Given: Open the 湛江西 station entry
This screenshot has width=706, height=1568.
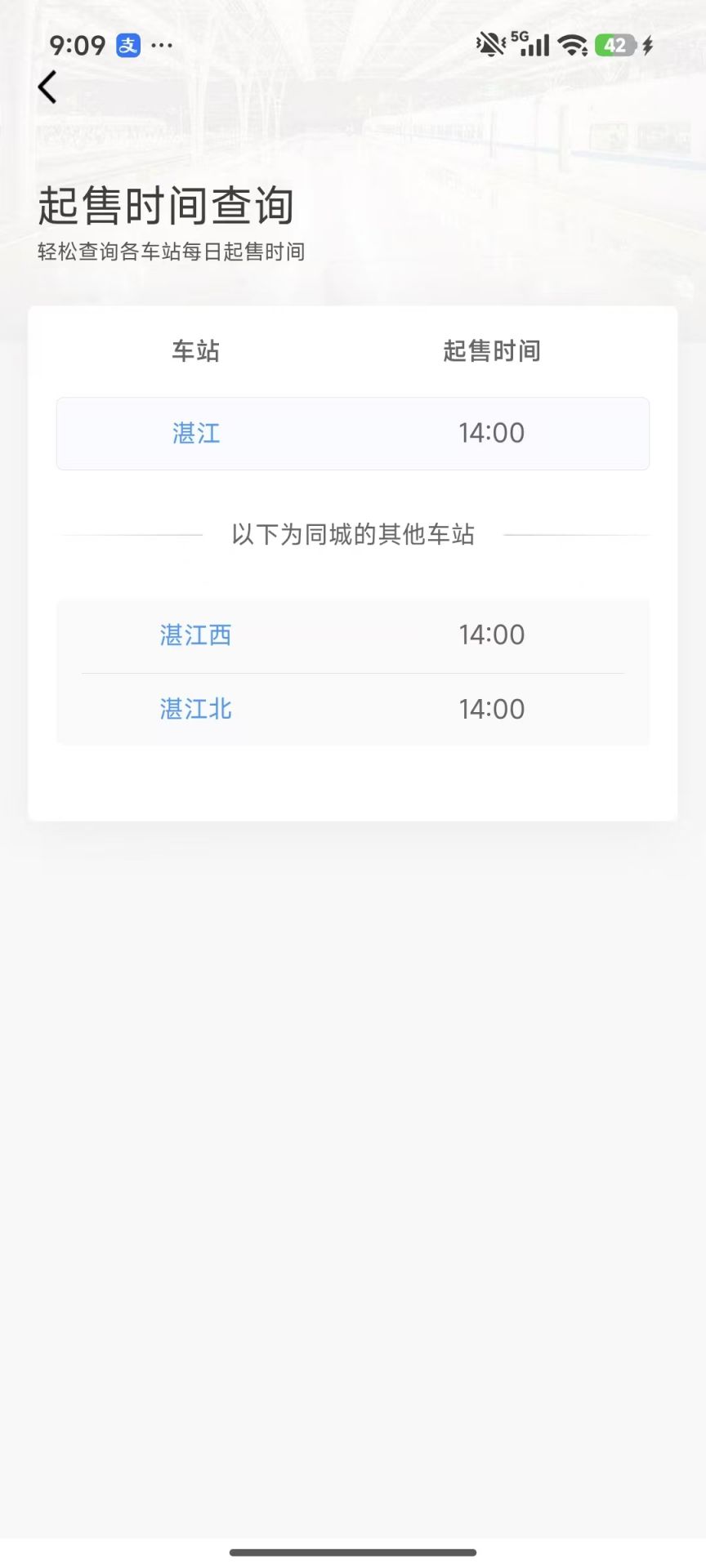Looking at the screenshot, I should click(196, 635).
